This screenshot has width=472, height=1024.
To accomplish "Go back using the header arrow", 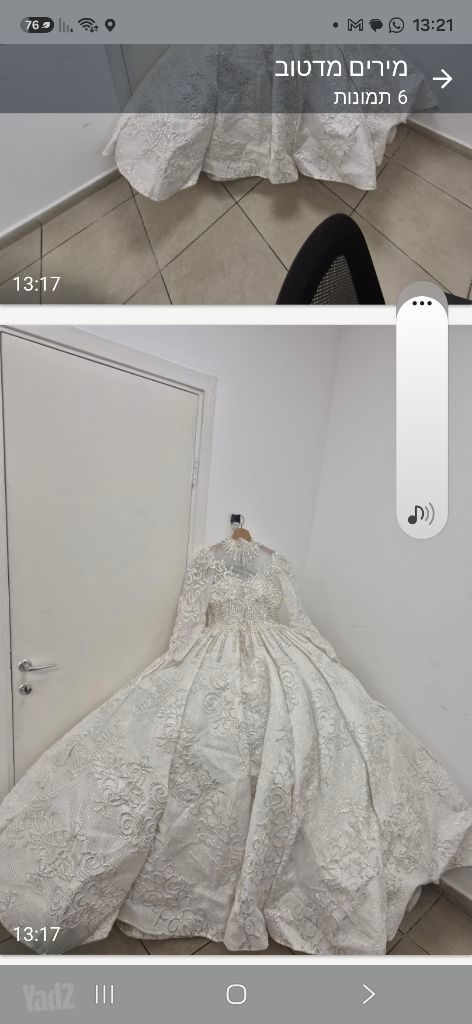I will tap(442, 79).
